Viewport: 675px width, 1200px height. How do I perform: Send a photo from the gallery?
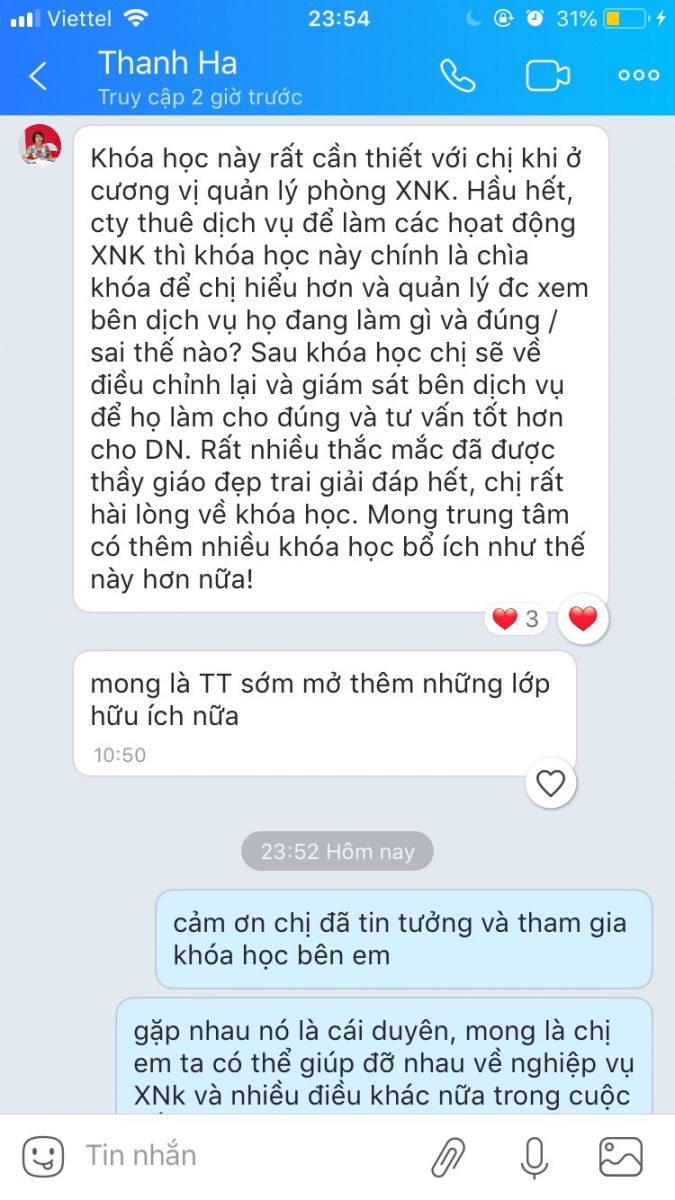pos(621,1157)
